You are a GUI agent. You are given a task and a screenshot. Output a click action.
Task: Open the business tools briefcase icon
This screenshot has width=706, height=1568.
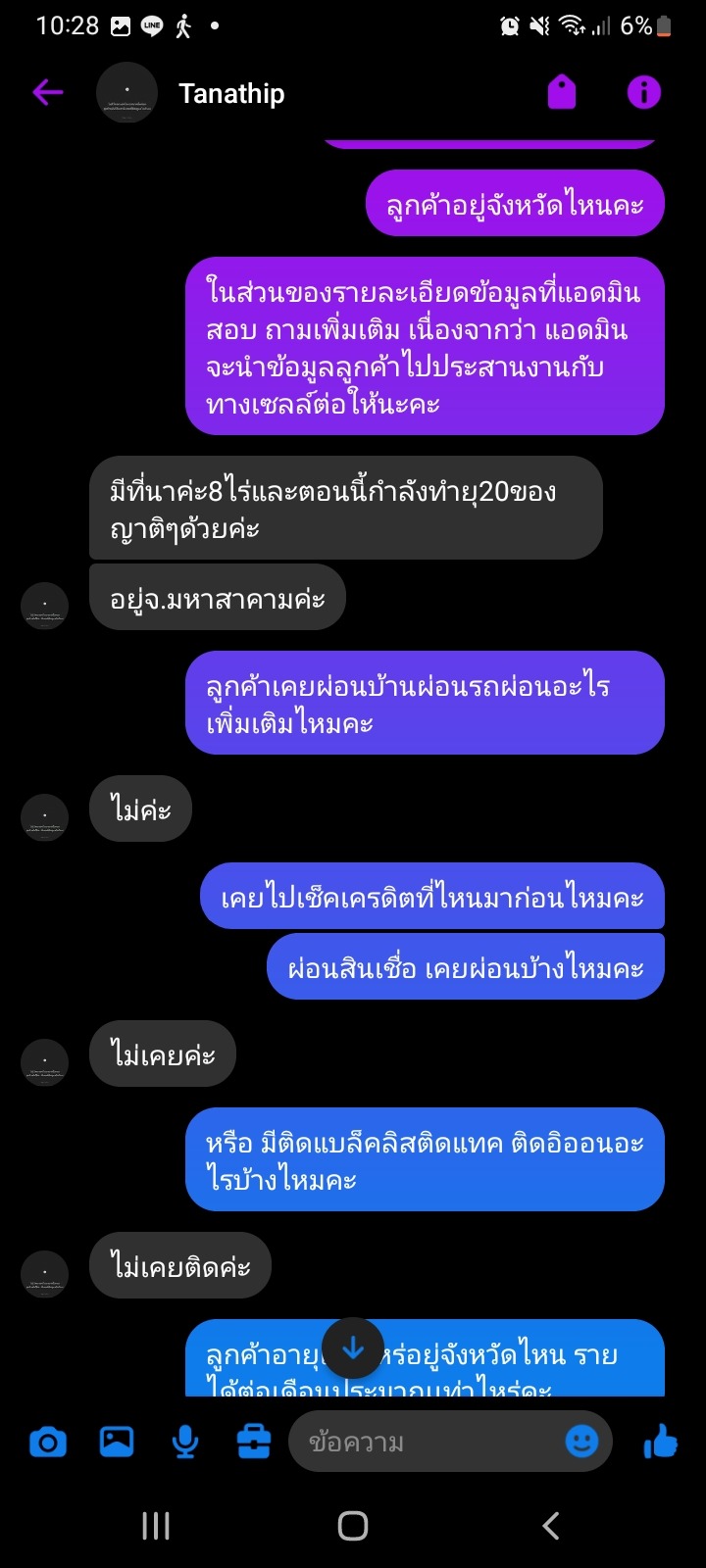click(254, 1442)
